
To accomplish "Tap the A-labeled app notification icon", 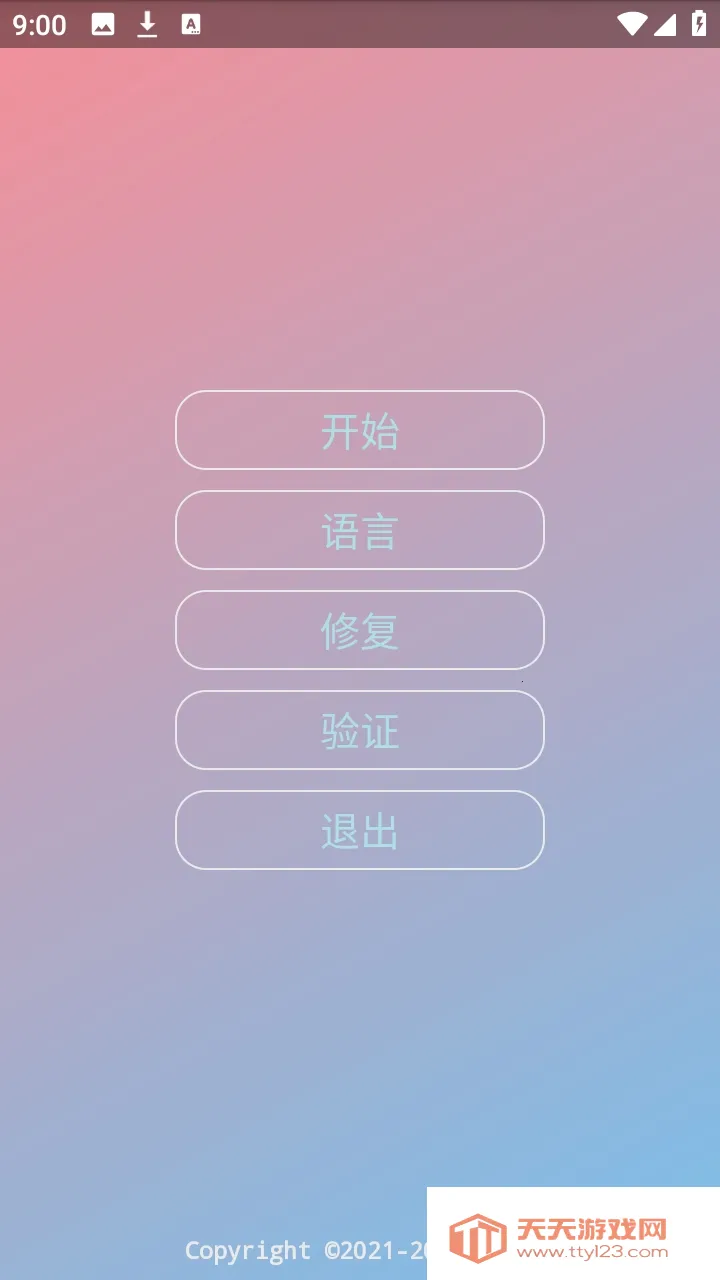I will coord(190,24).
